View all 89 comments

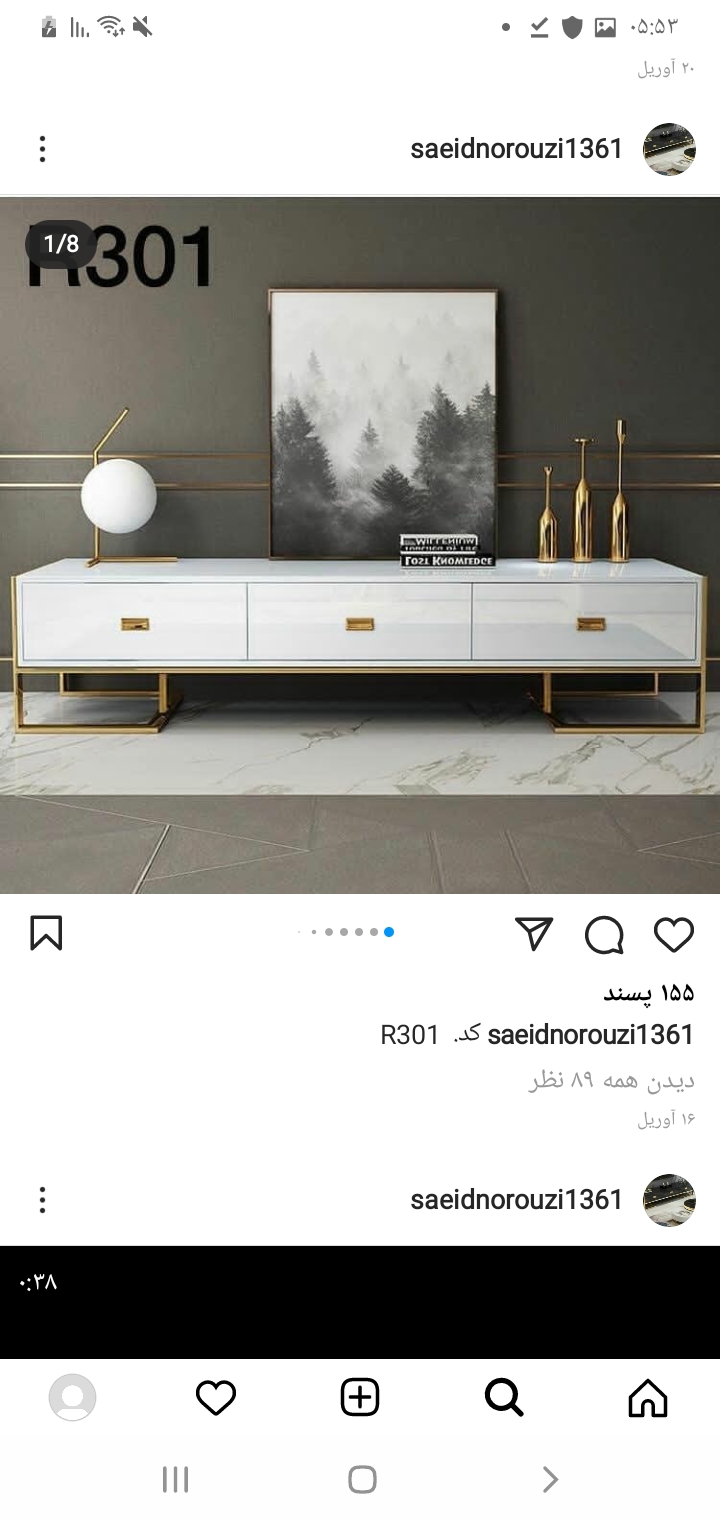pos(611,1080)
